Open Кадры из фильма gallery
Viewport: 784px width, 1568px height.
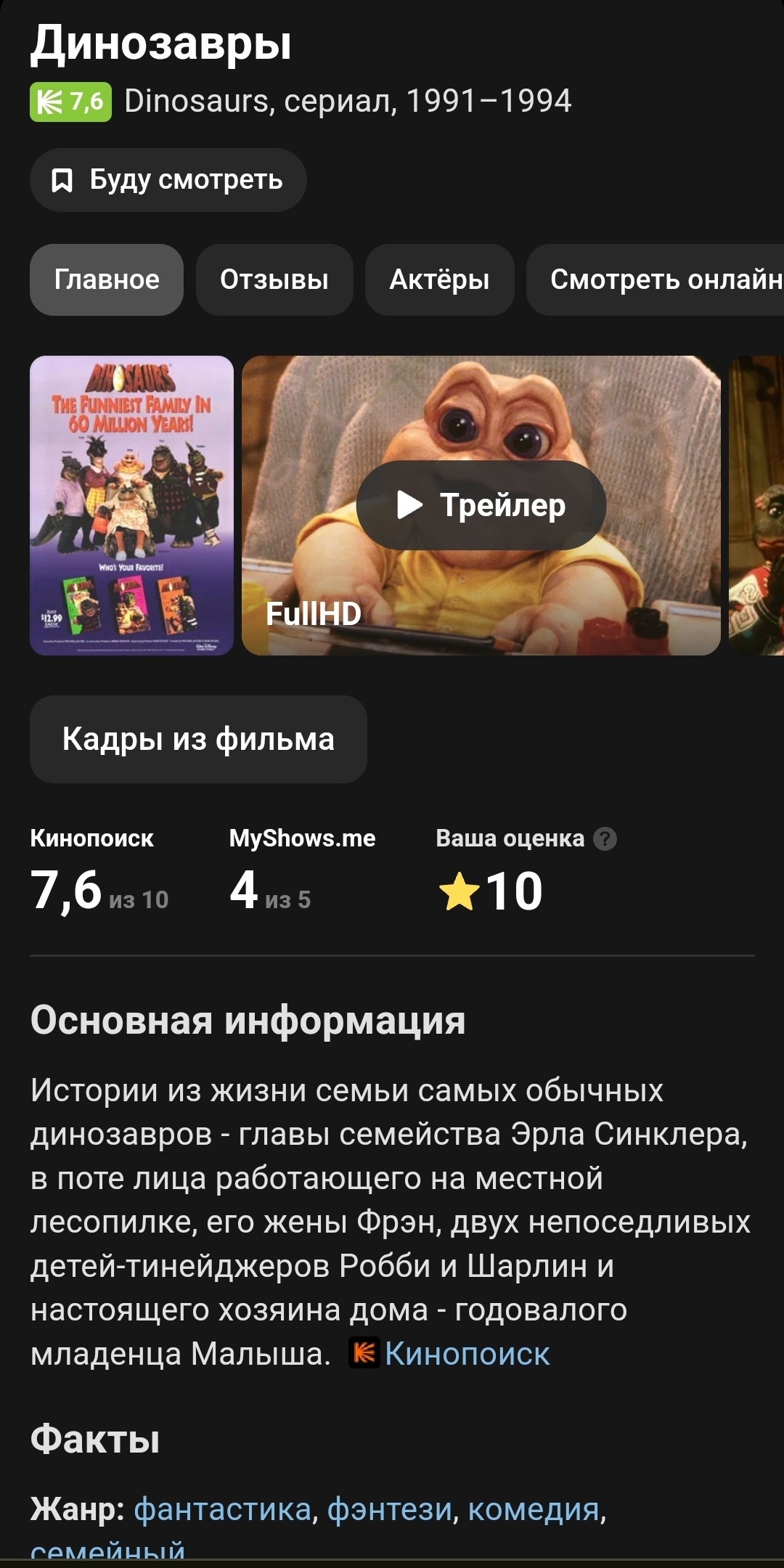[198, 739]
